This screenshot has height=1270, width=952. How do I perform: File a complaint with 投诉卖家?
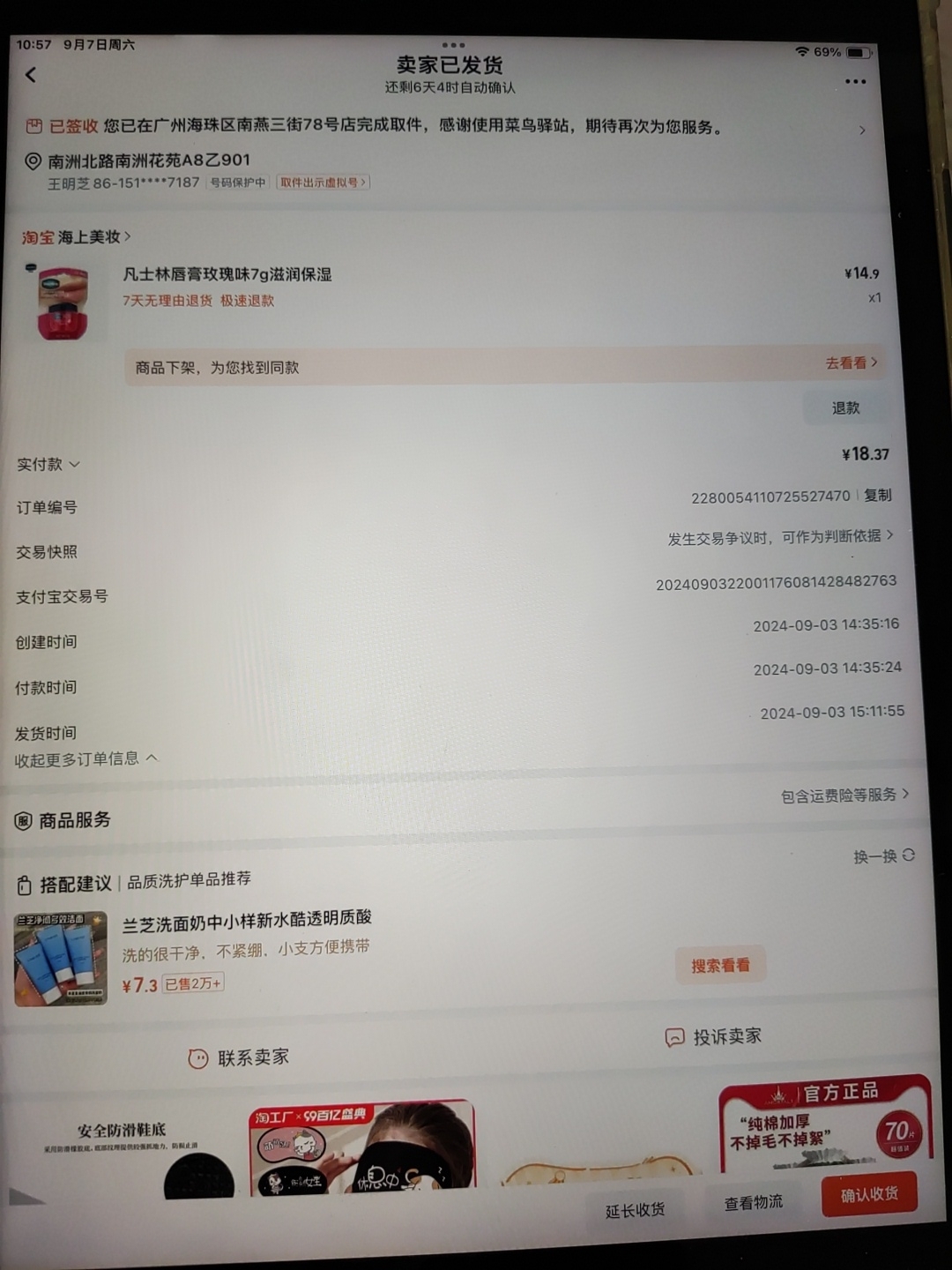(714, 1037)
